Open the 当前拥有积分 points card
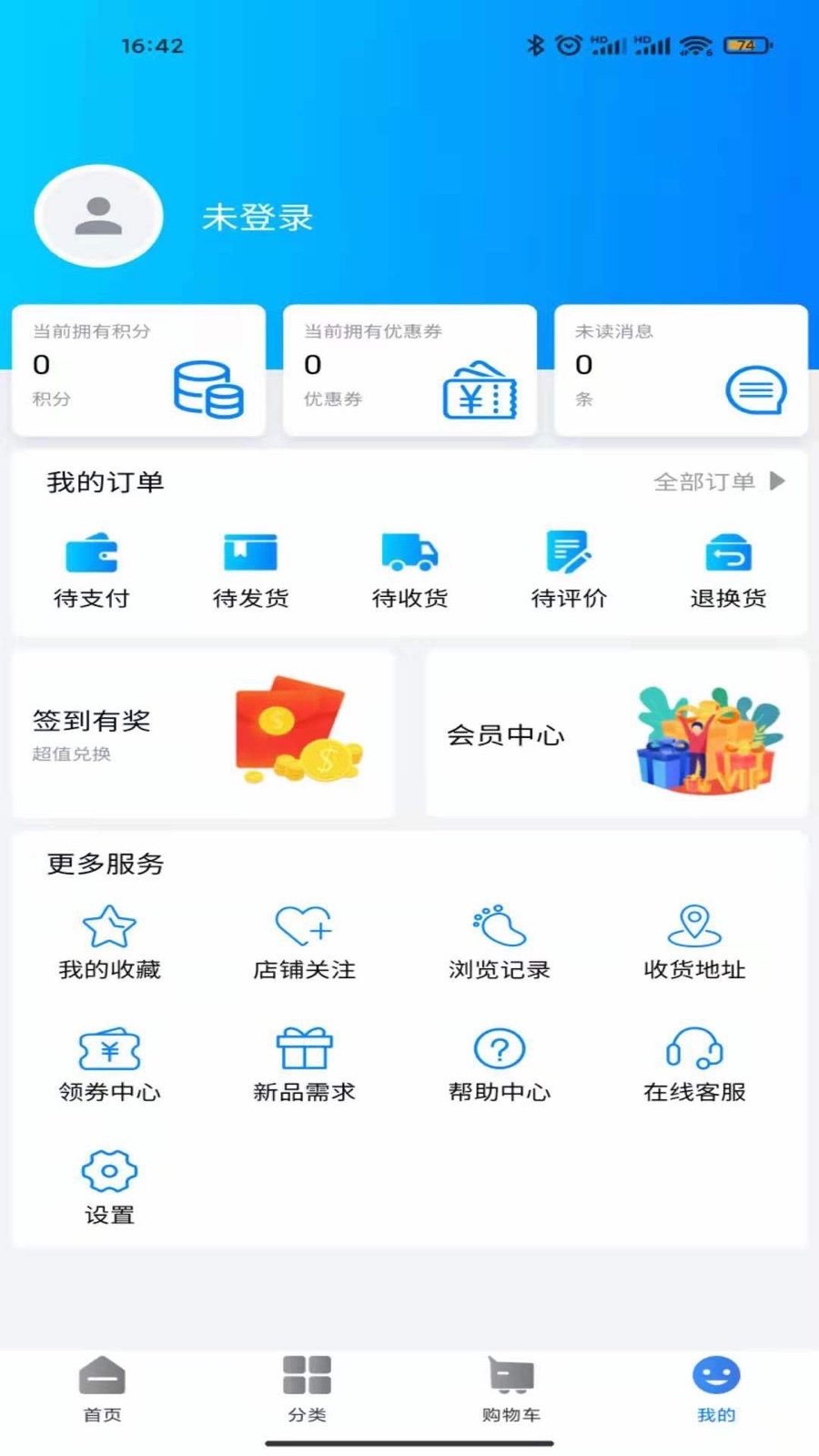Screen dimensions: 819x1456 138,370
